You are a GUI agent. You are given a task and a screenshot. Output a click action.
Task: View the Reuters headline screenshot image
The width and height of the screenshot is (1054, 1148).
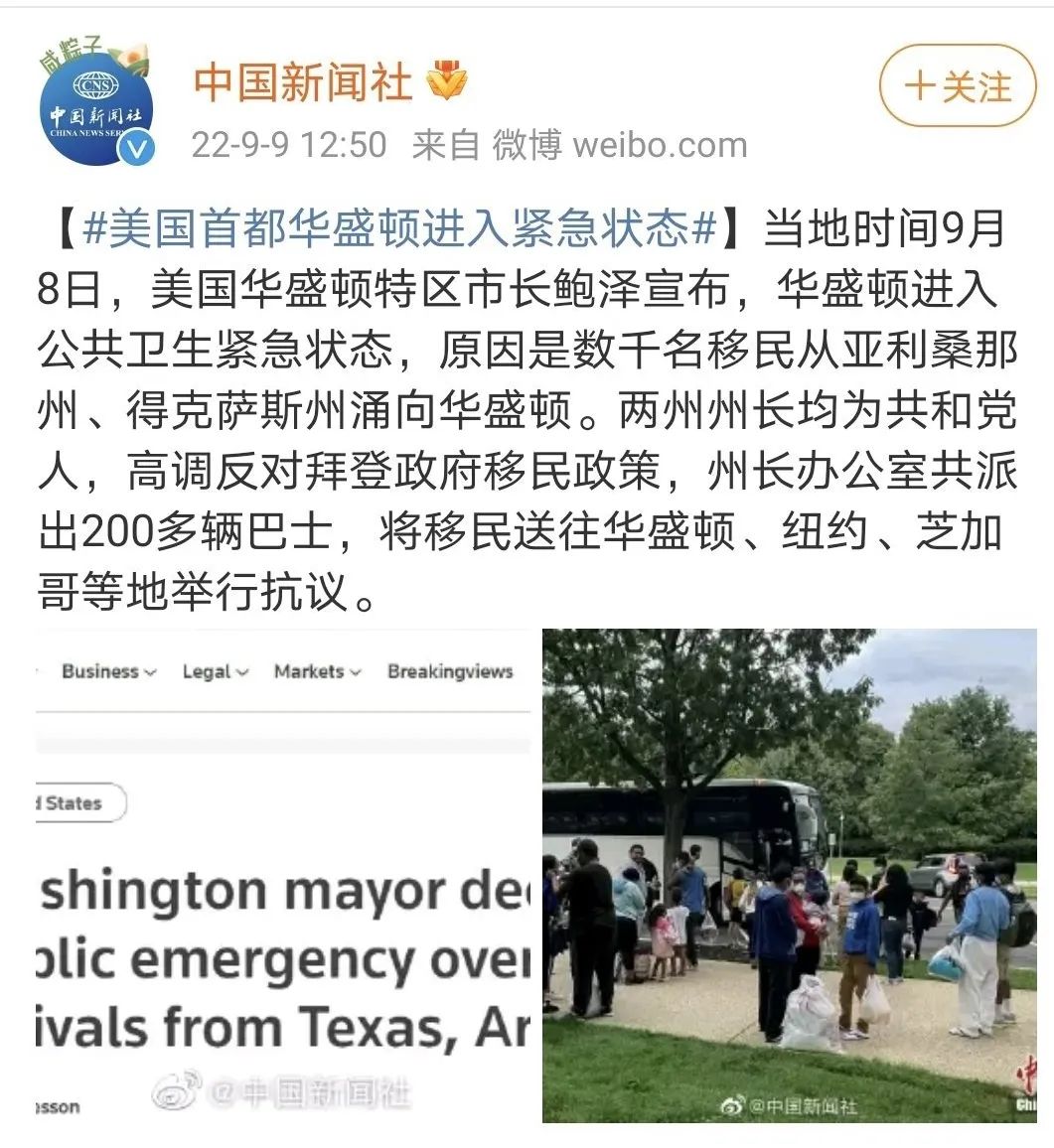pos(283,875)
